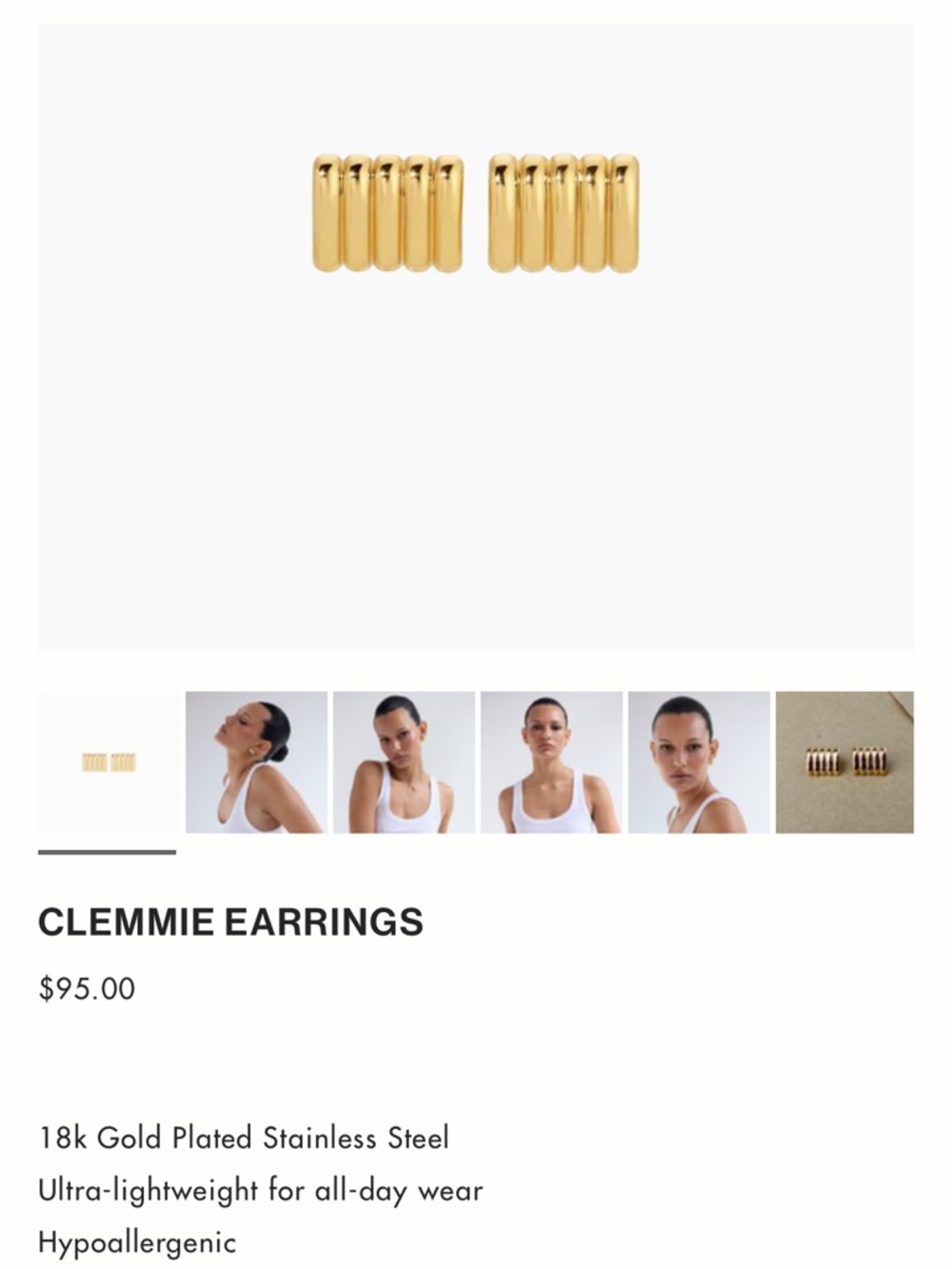Click the thumbnail carousel progress indicator
The height and width of the screenshot is (1269, 952).
(108, 852)
